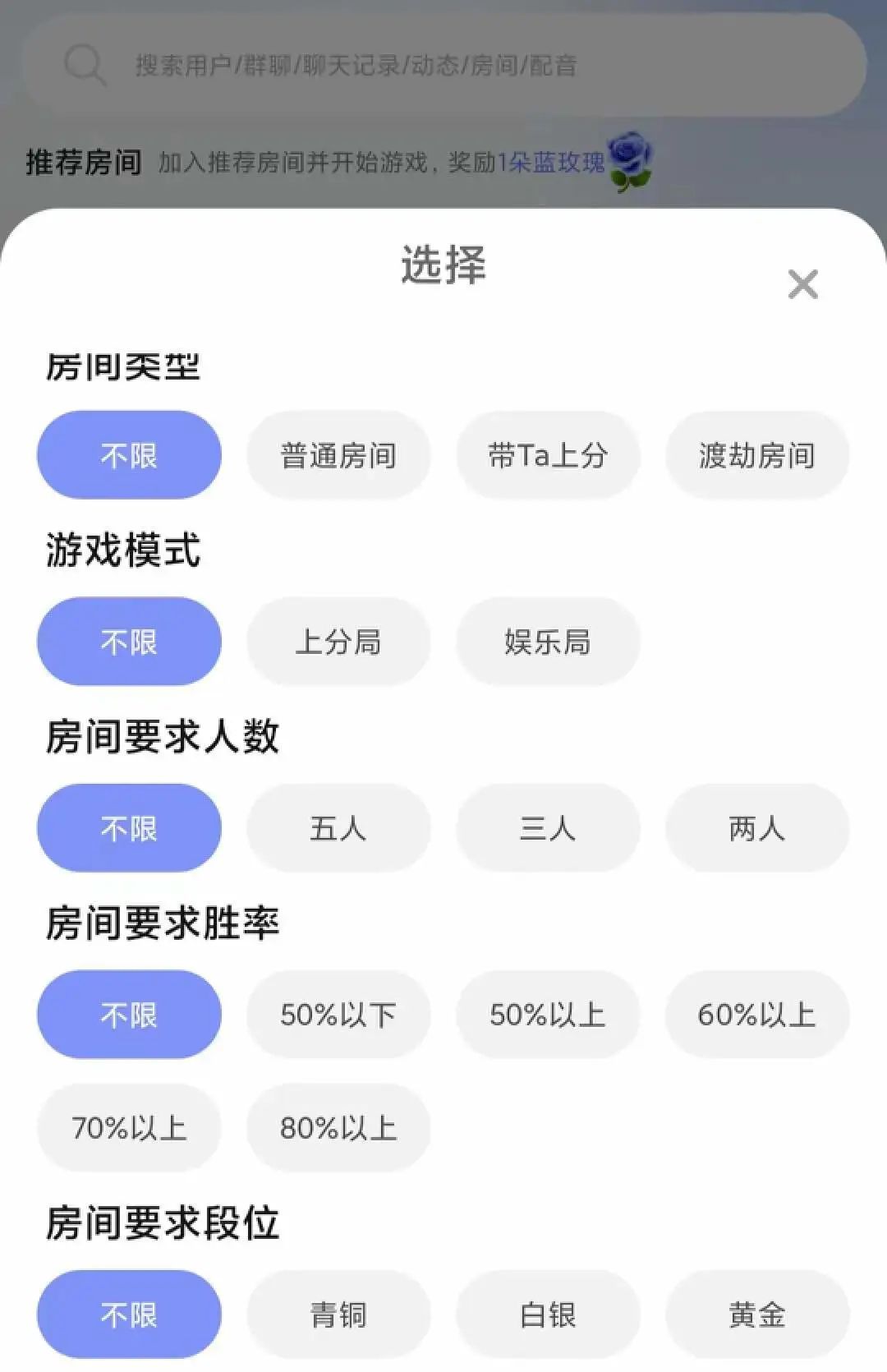Choose 不限 under 房间类型
The height and width of the screenshot is (1372, 887).
coord(128,454)
